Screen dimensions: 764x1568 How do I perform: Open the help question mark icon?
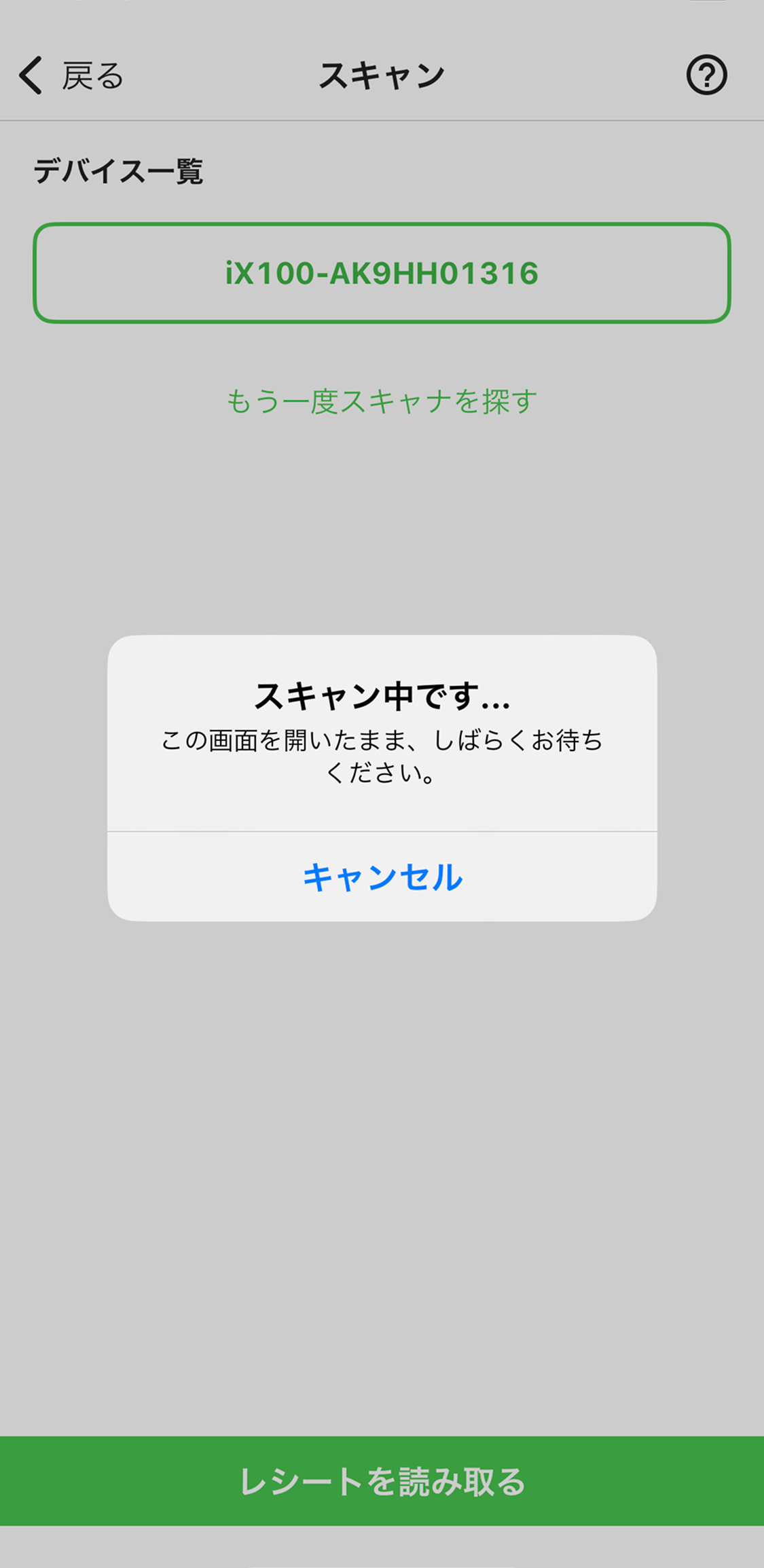706,75
